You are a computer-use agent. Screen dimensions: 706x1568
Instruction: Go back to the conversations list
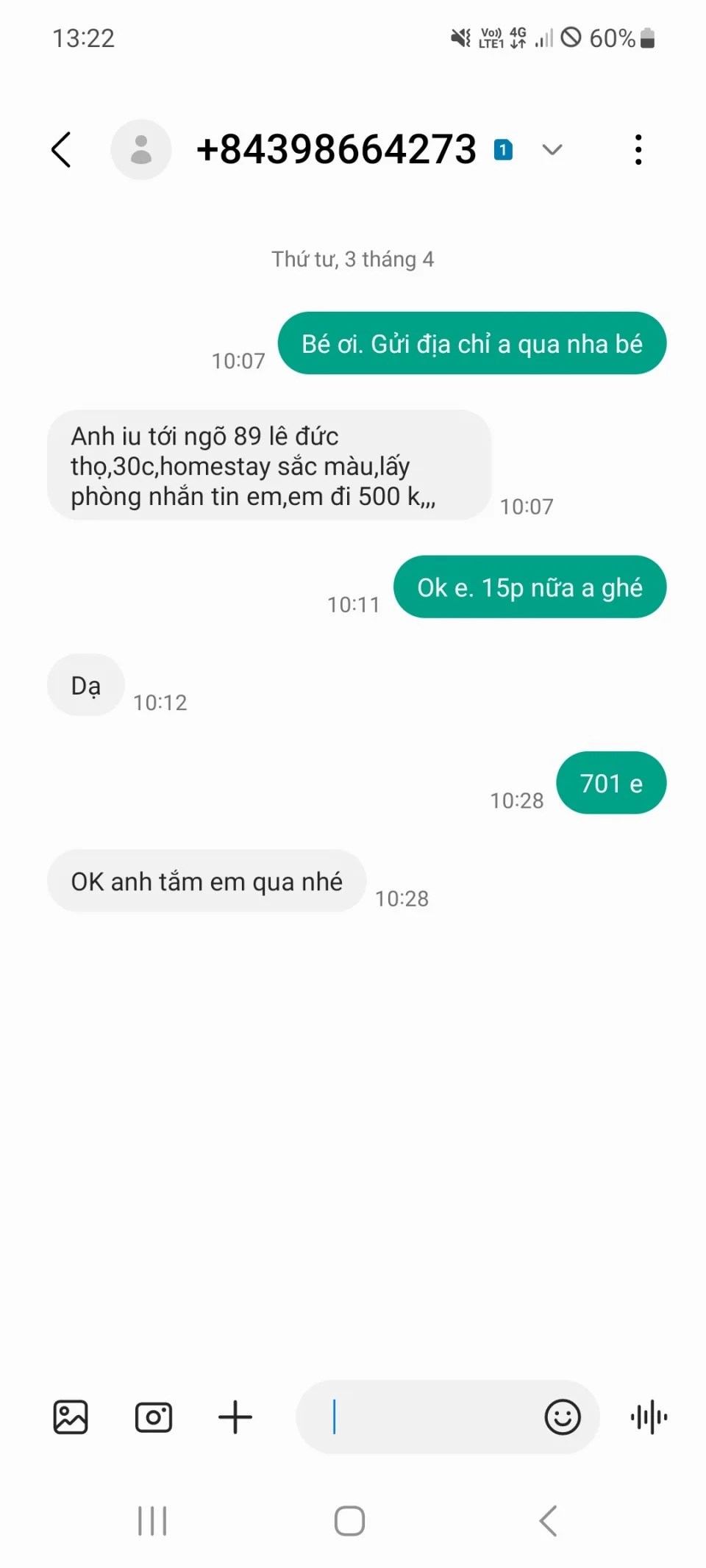coord(62,150)
